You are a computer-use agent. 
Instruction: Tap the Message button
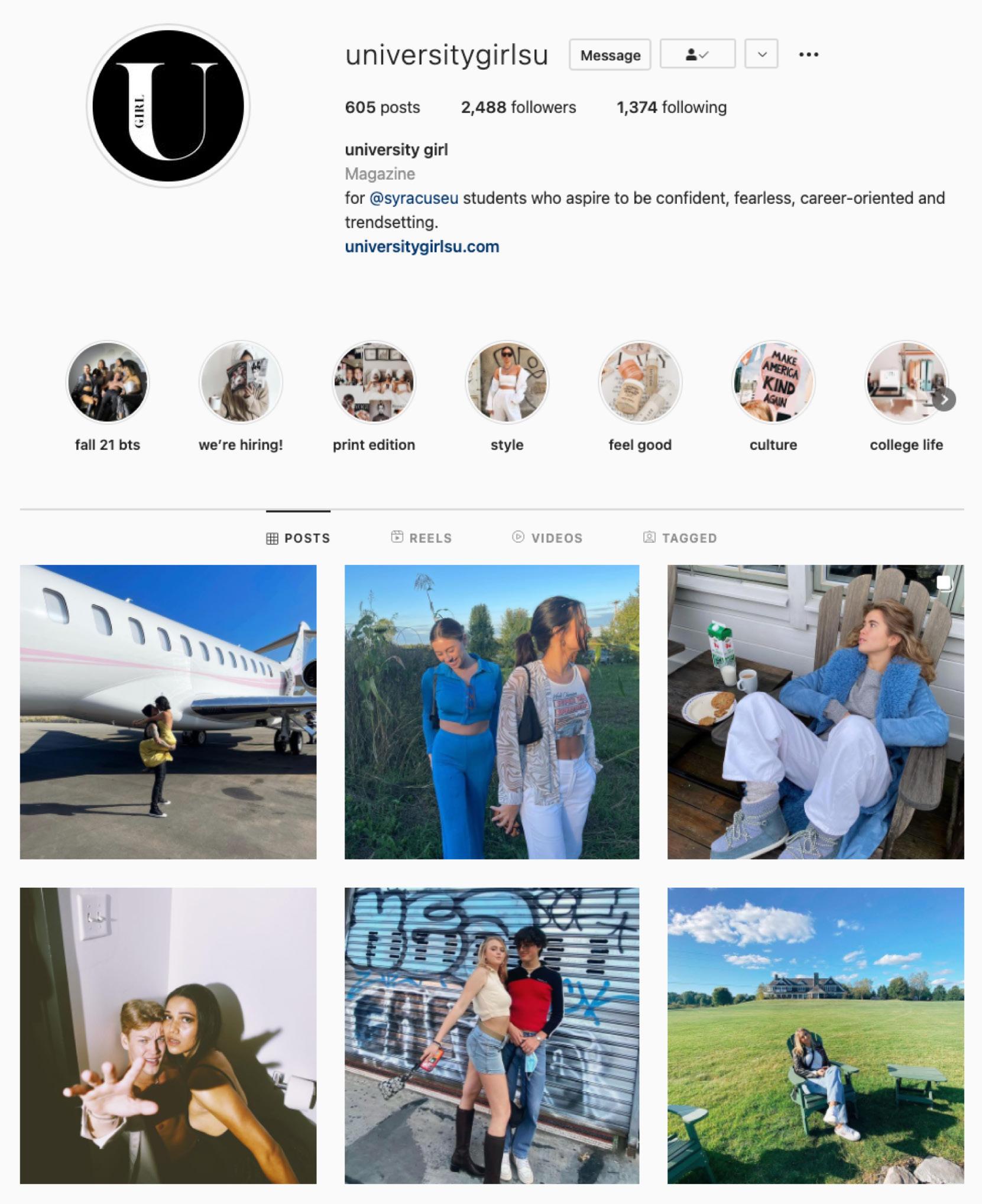[x=610, y=55]
